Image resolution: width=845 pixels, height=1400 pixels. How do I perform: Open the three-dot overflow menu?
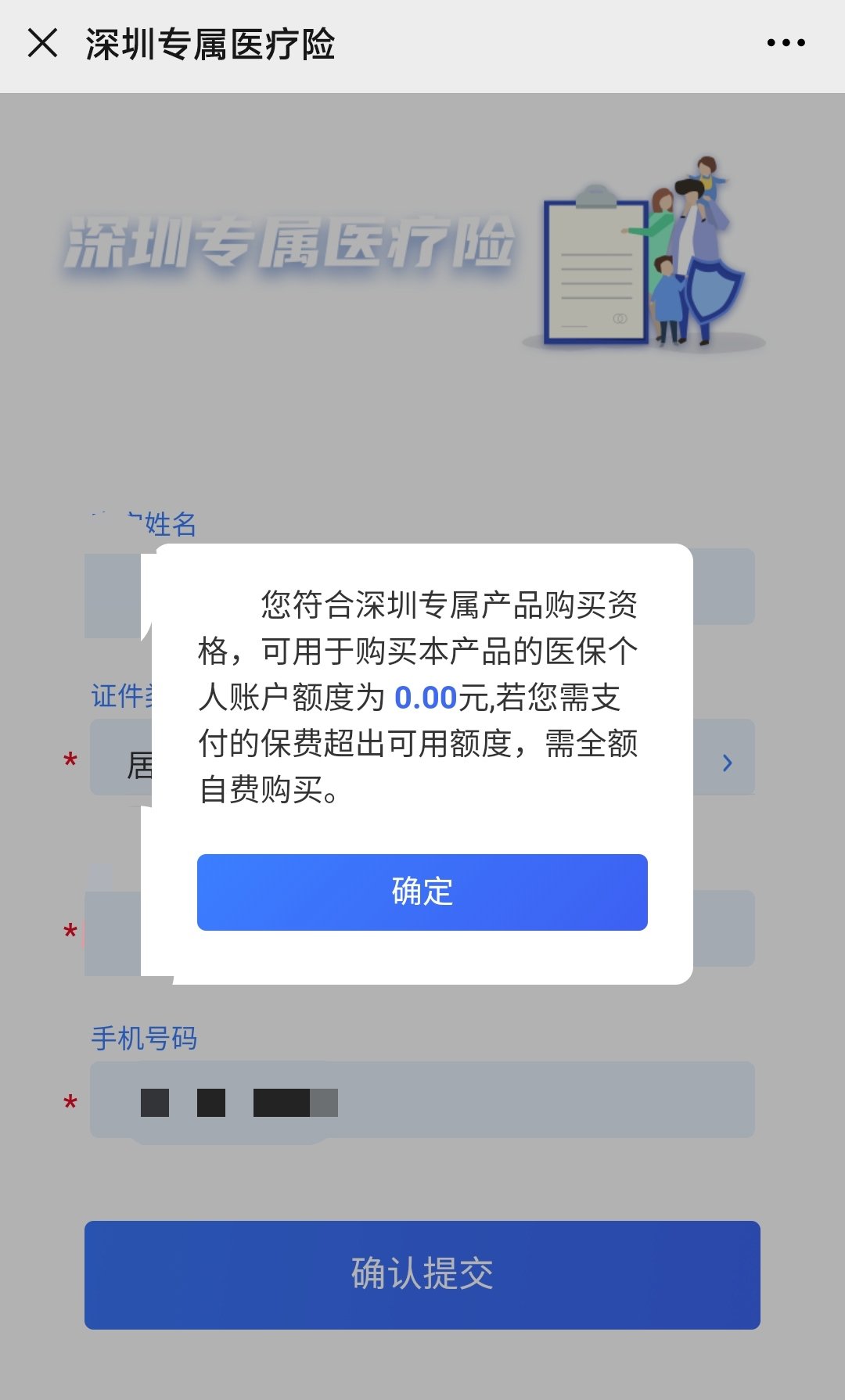click(x=786, y=43)
